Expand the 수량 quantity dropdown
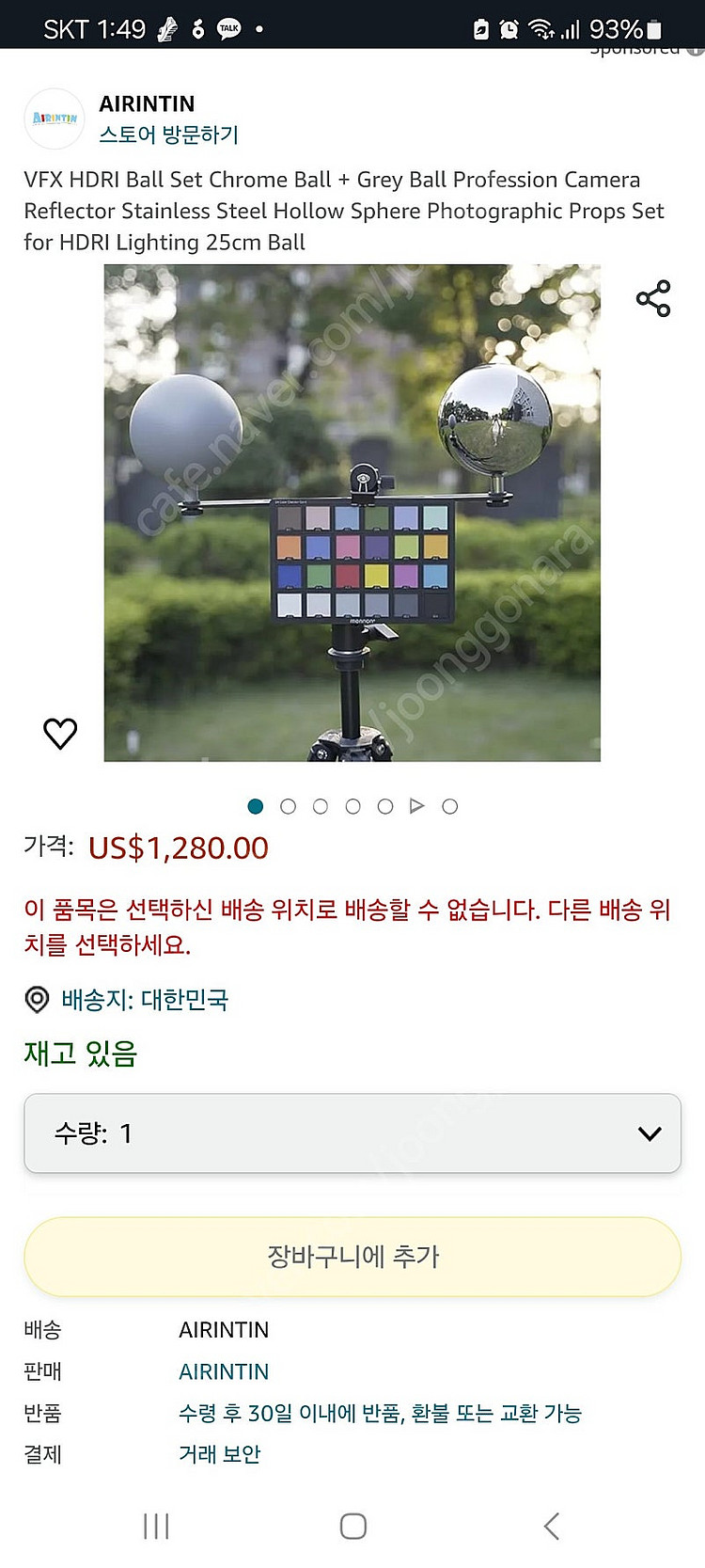This screenshot has height=1568, width=705. point(352,1133)
